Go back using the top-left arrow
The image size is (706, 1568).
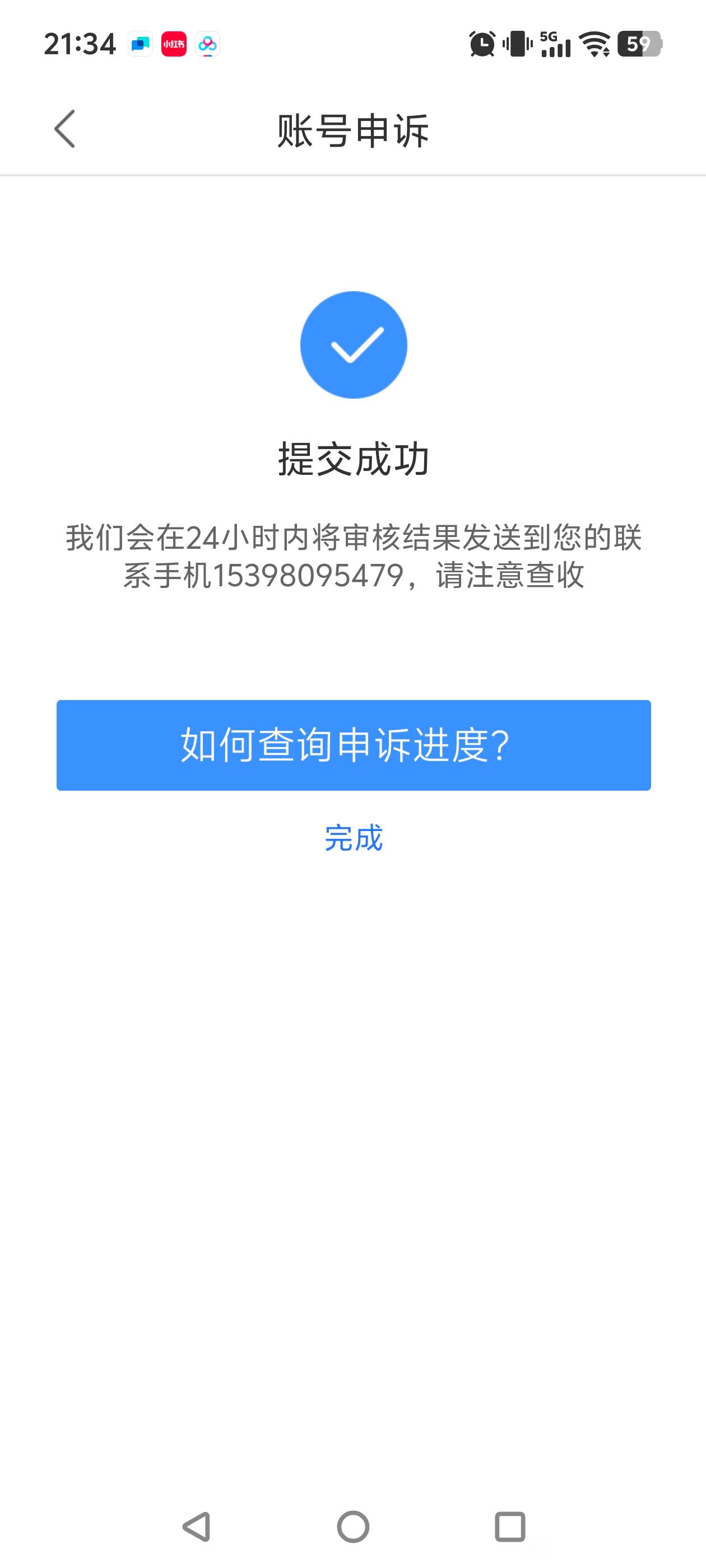[x=64, y=129]
